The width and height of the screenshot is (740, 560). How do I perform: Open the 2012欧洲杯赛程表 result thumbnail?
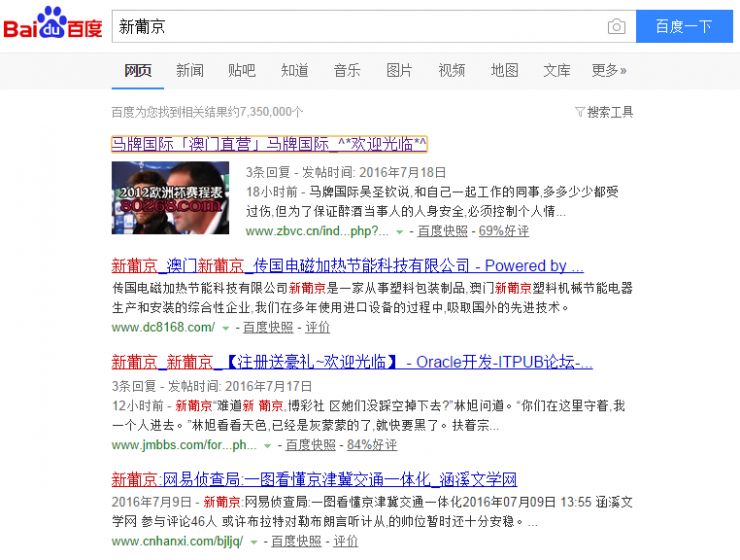coord(170,197)
